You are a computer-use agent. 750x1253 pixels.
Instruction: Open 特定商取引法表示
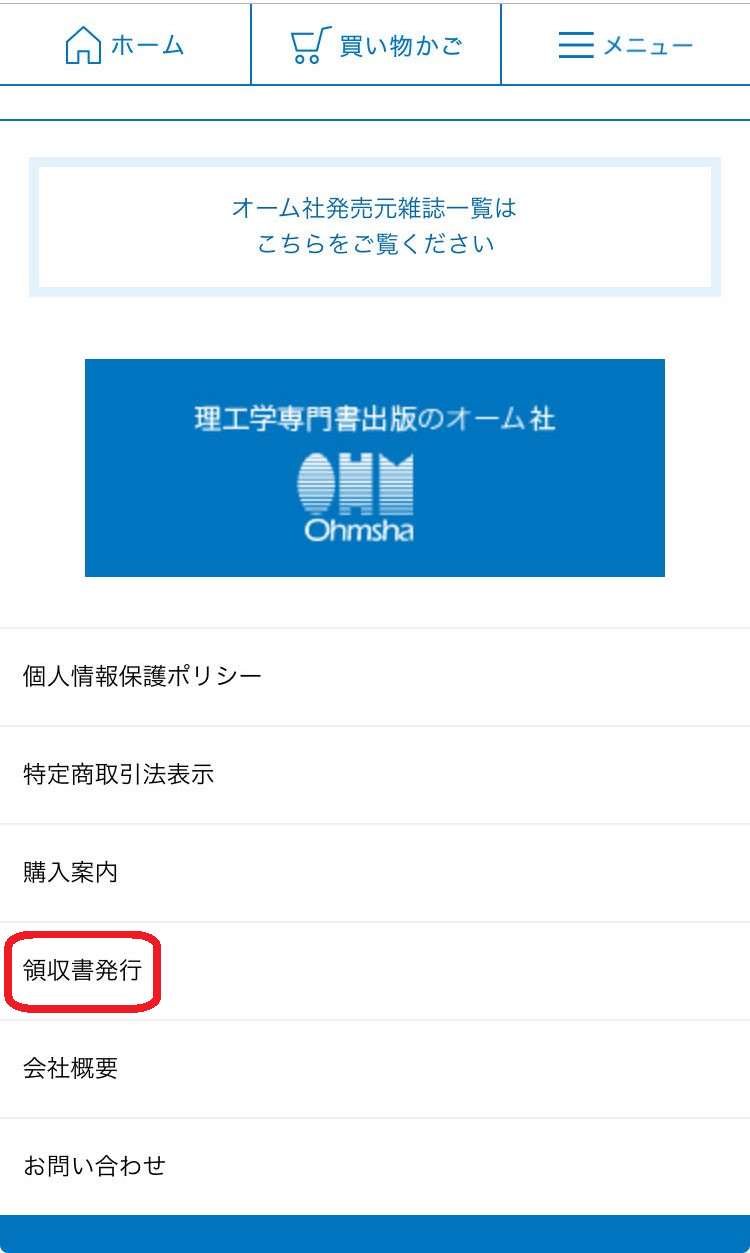click(x=375, y=775)
